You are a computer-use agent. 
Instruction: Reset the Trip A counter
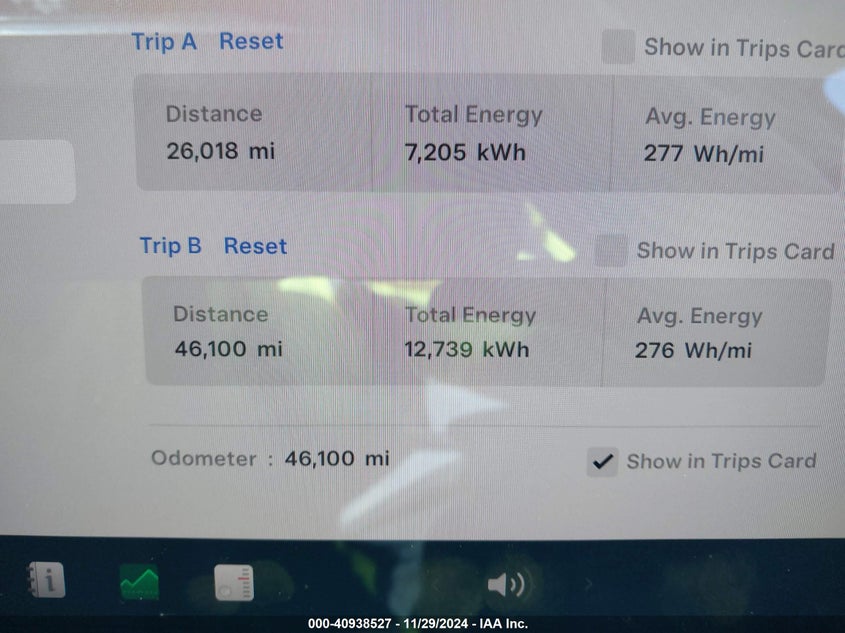[251, 42]
